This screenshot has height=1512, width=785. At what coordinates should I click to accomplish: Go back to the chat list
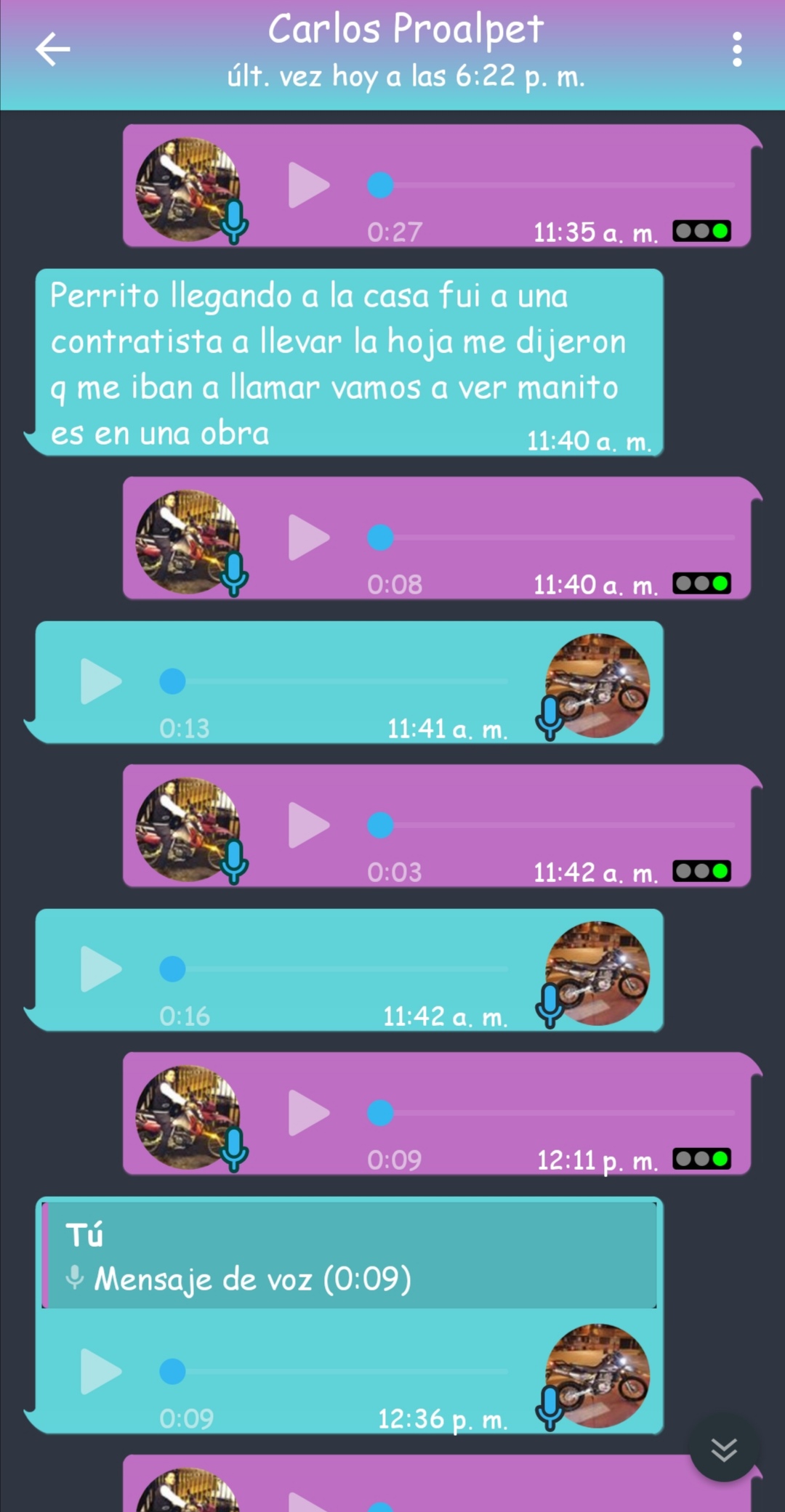pyautogui.click(x=53, y=49)
